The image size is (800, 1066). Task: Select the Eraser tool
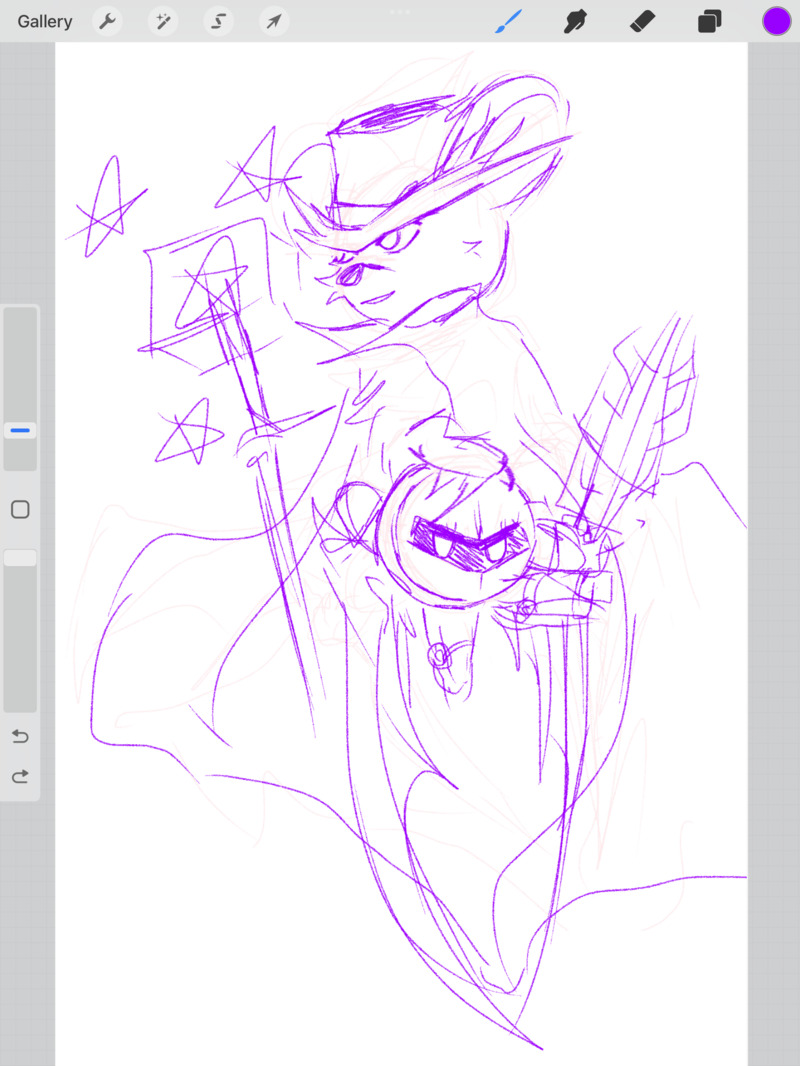pos(642,21)
